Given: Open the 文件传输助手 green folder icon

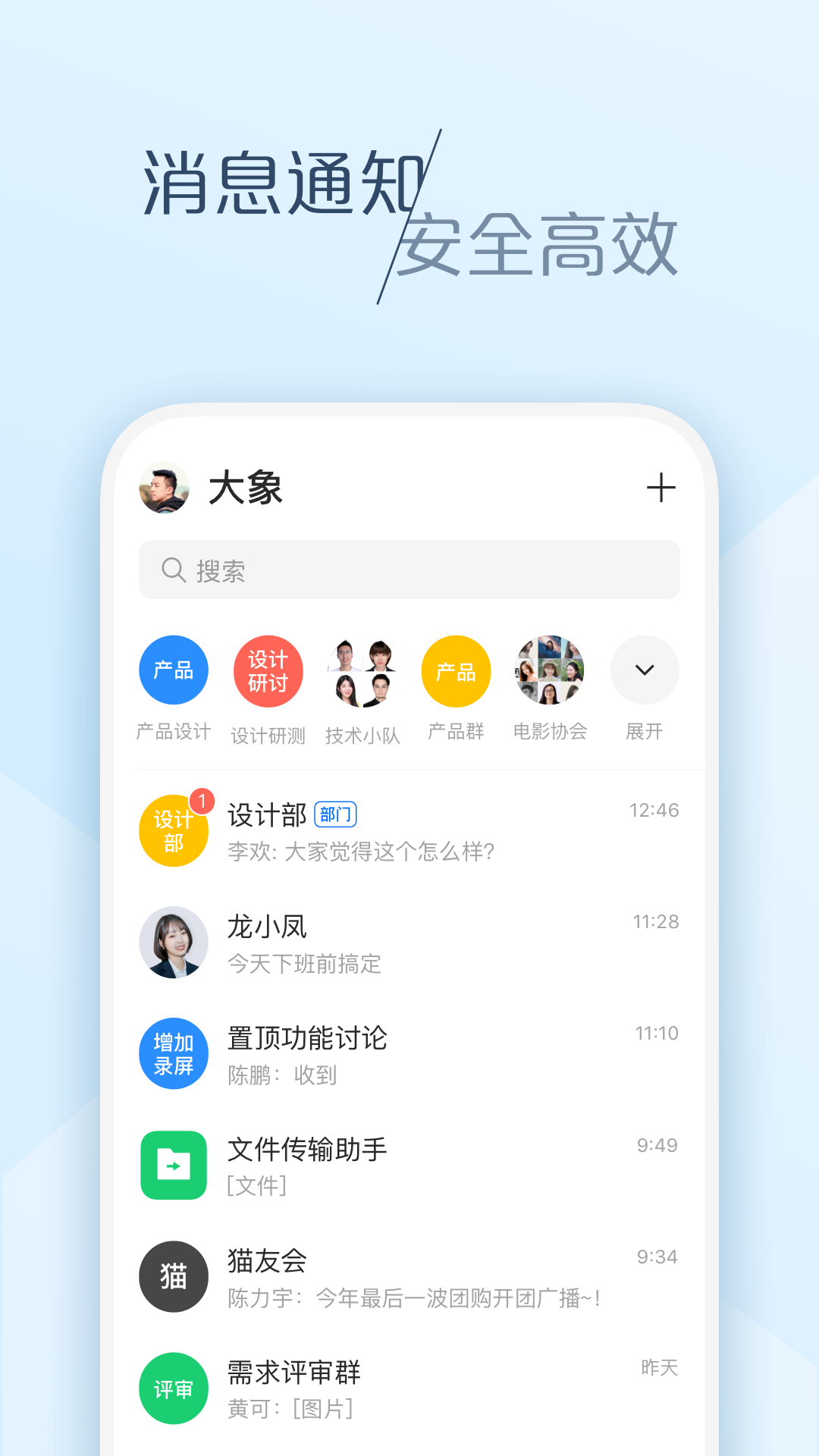Looking at the screenshot, I should pyautogui.click(x=174, y=1166).
